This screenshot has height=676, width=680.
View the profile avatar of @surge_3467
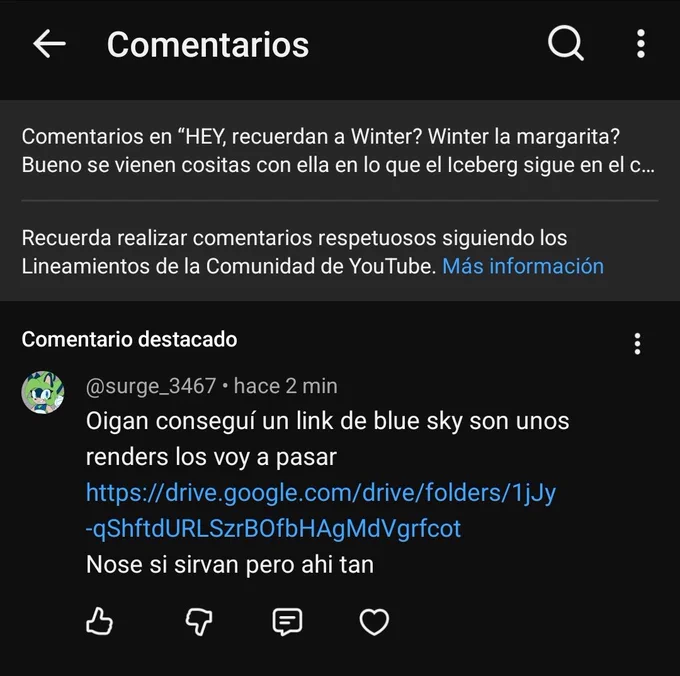pyautogui.click(x=43, y=392)
